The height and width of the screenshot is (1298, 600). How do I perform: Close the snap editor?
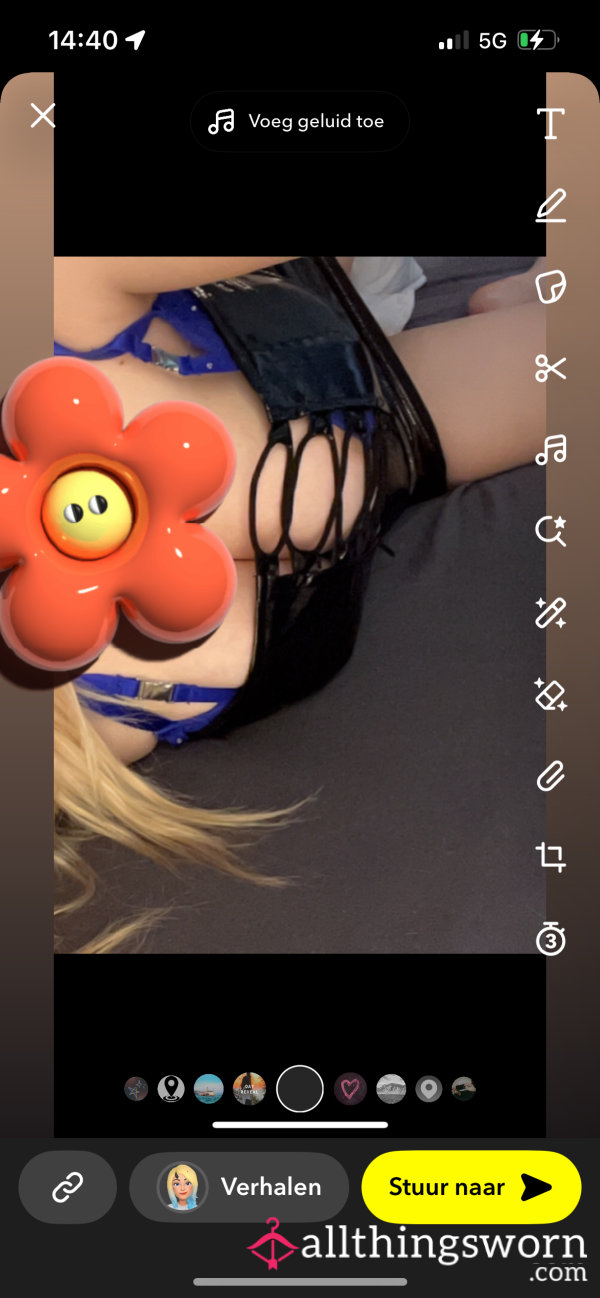(42, 116)
